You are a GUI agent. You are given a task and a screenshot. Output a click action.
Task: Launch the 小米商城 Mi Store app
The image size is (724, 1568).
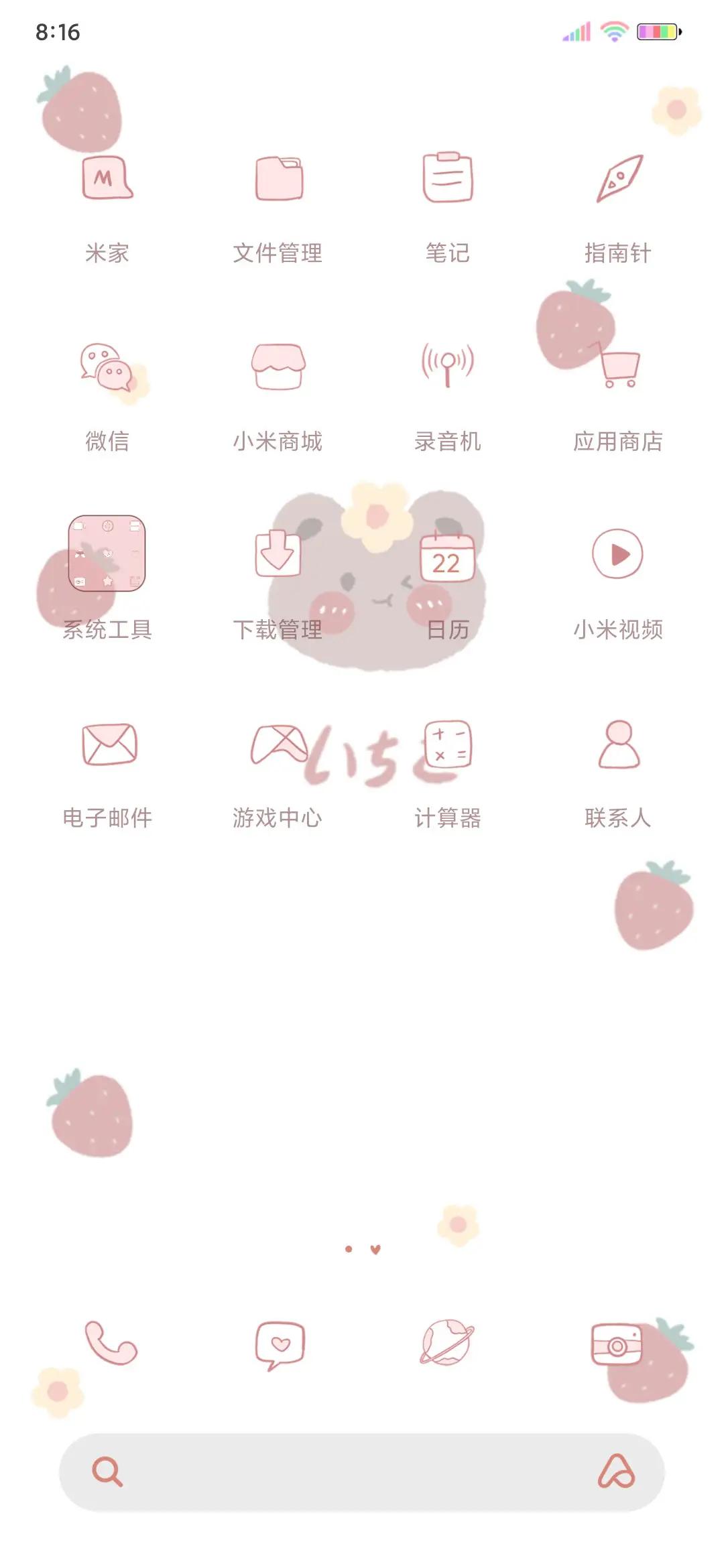[277, 367]
